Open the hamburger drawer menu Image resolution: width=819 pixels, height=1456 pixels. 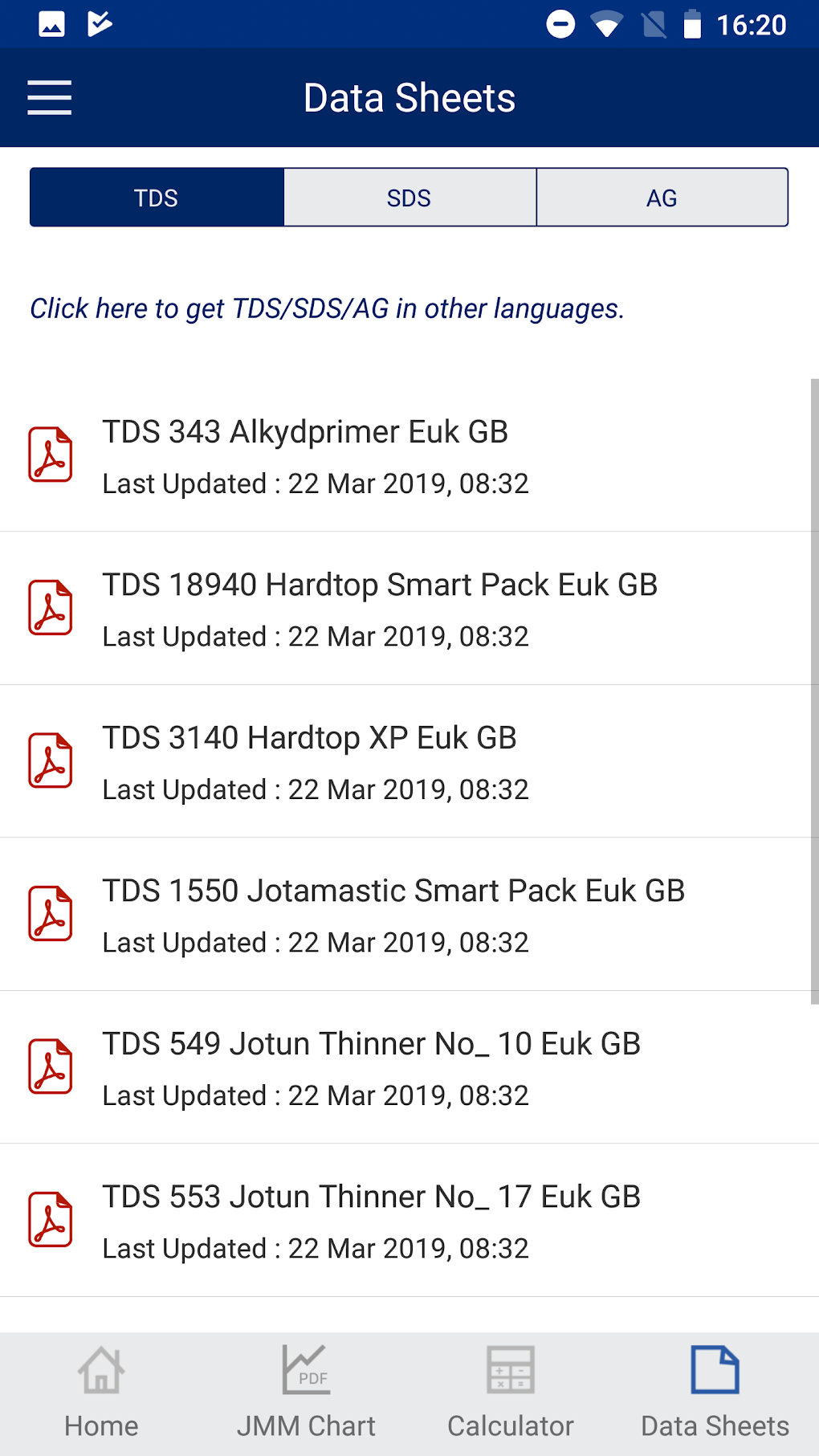pos(50,98)
